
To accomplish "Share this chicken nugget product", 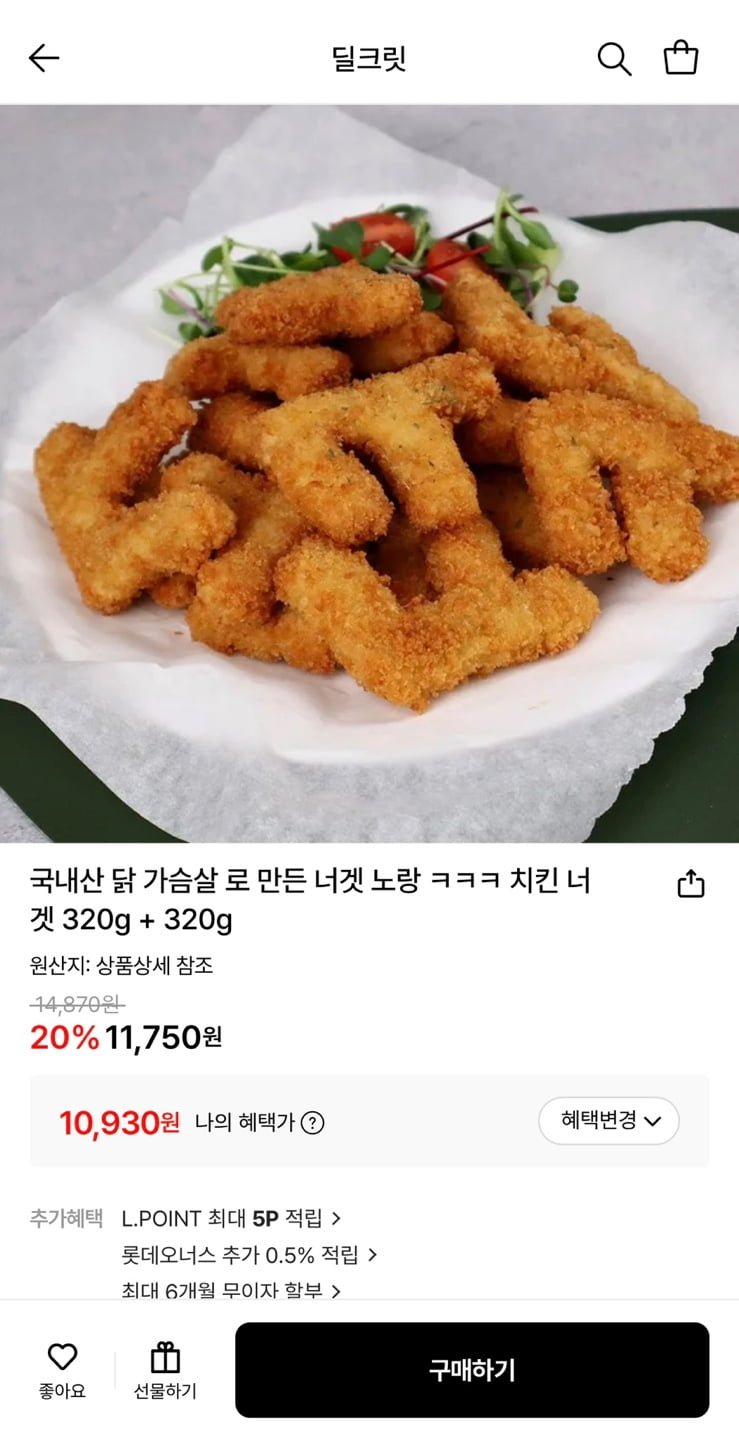I will click(x=691, y=884).
